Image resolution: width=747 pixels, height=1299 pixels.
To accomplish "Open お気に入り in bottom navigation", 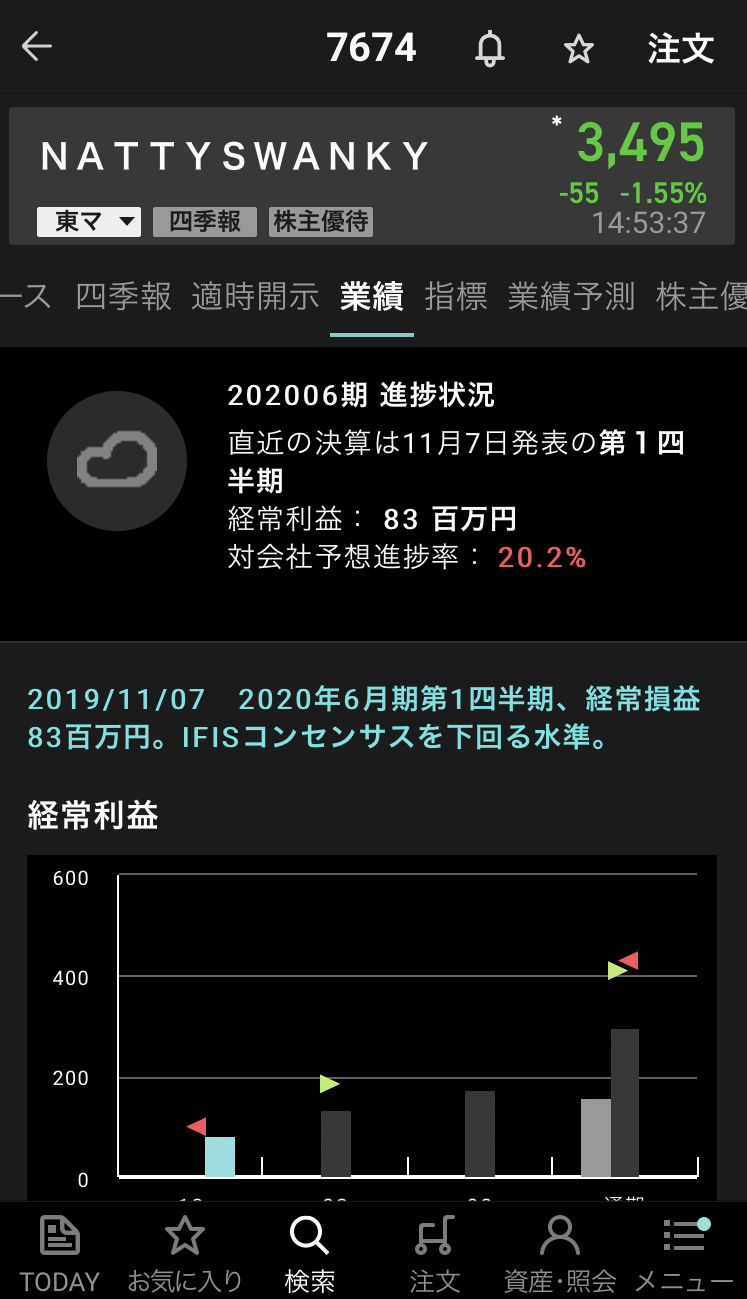I will coord(185,1252).
